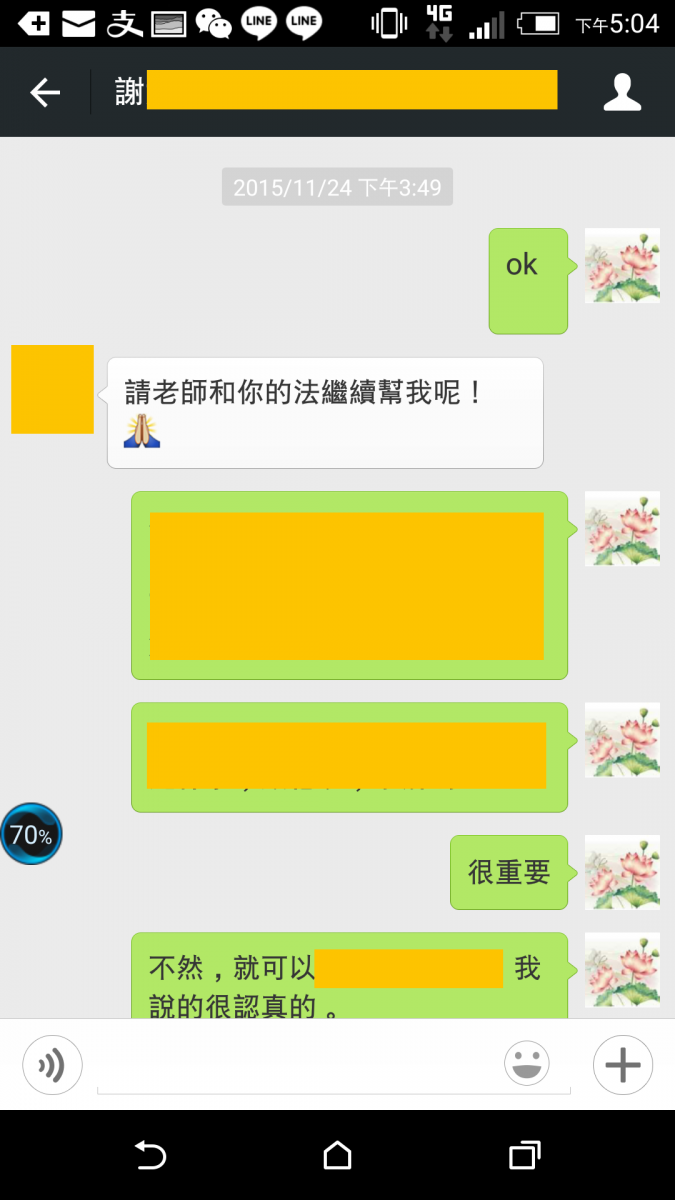Open the contact profile icon
The image size is (675, 1200).
[621, 93]
